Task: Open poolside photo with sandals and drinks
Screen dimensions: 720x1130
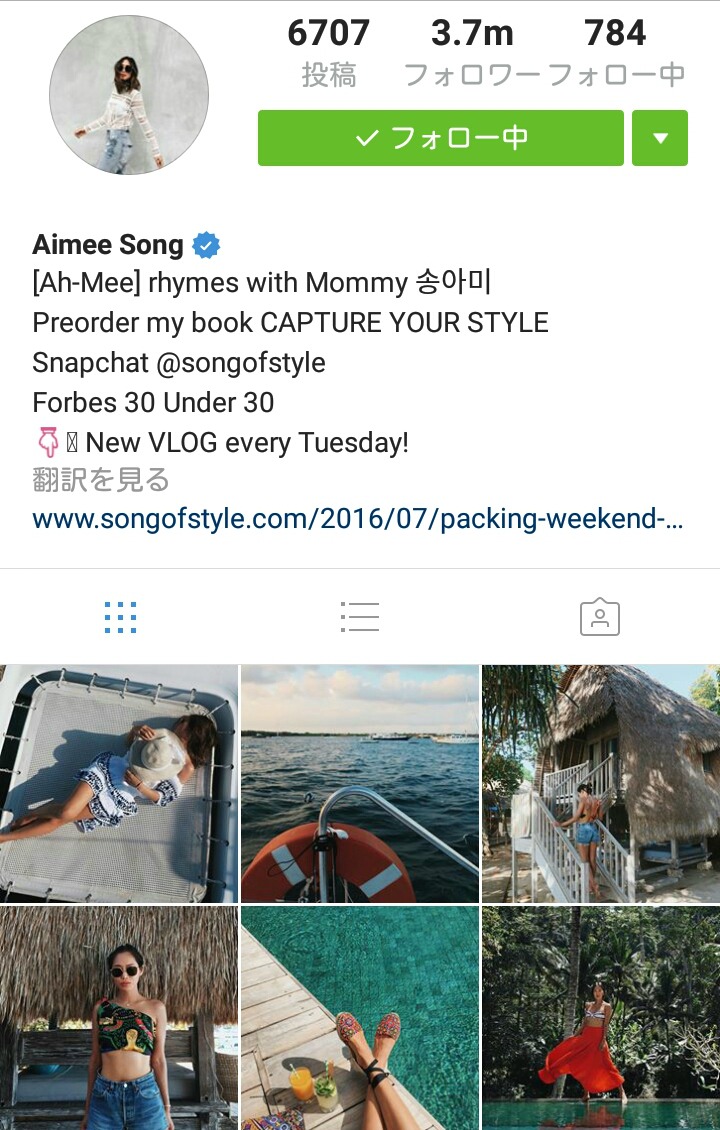Action: coord(360,1018)
